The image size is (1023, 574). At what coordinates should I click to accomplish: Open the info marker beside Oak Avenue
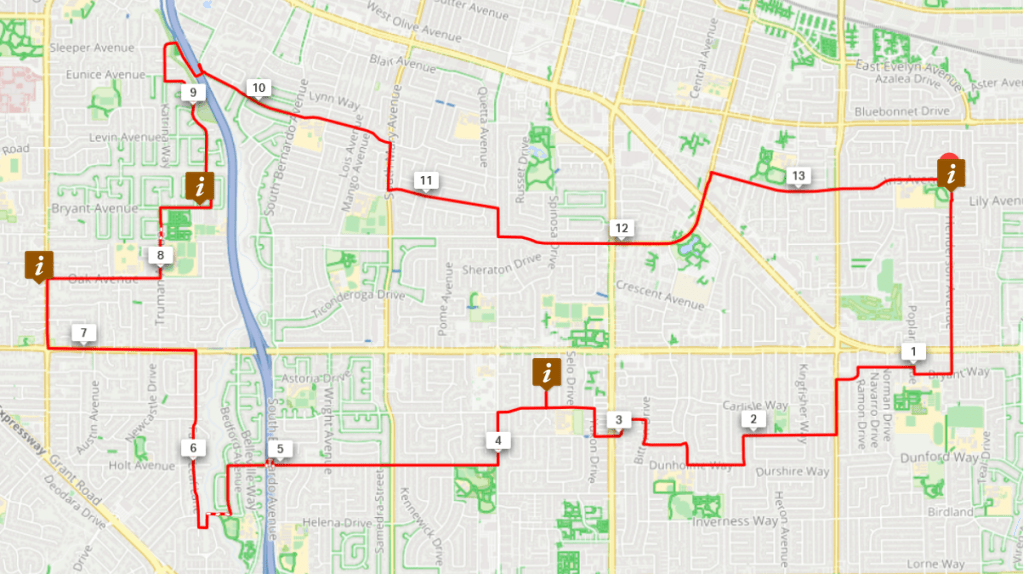[x=38, y=265]
